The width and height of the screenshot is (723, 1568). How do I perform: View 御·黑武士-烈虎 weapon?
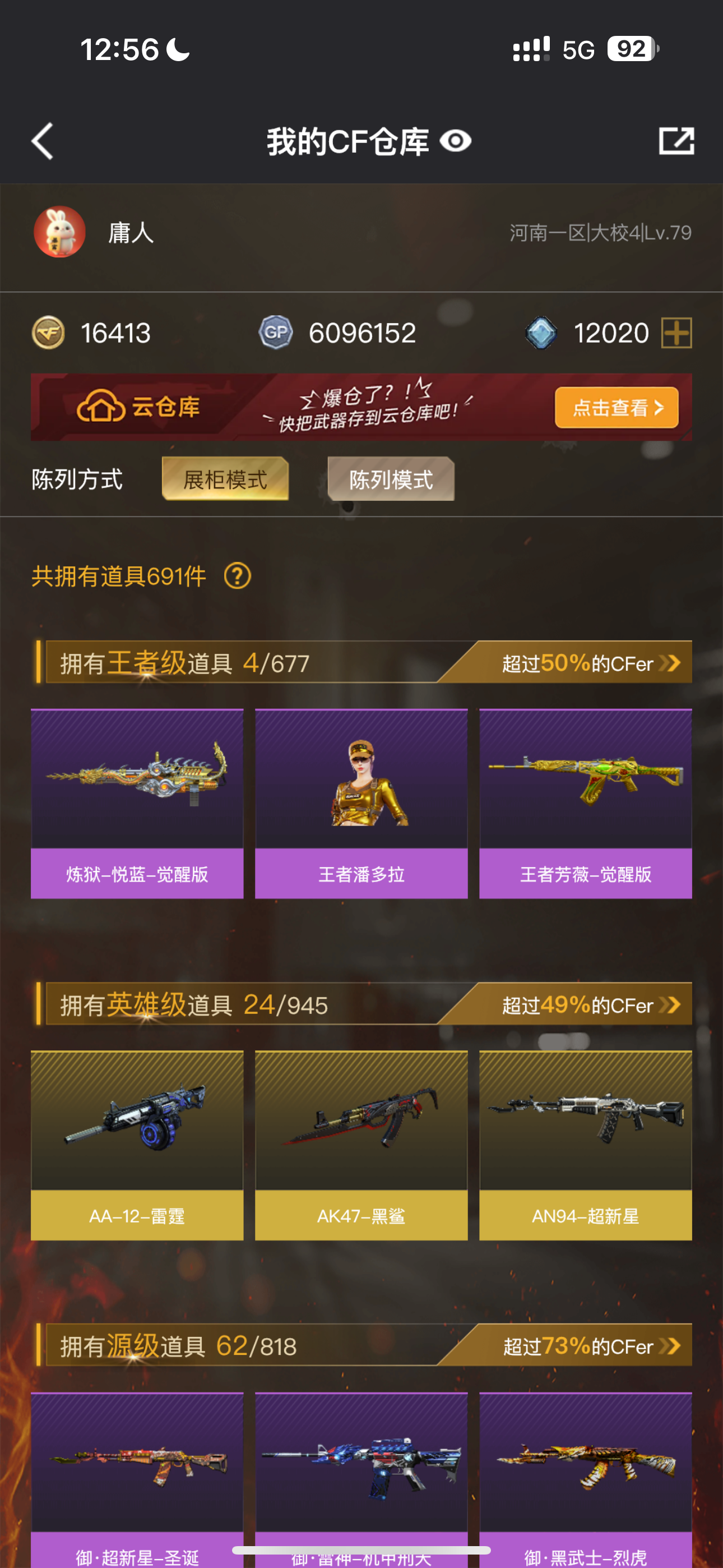[585, 1473]
